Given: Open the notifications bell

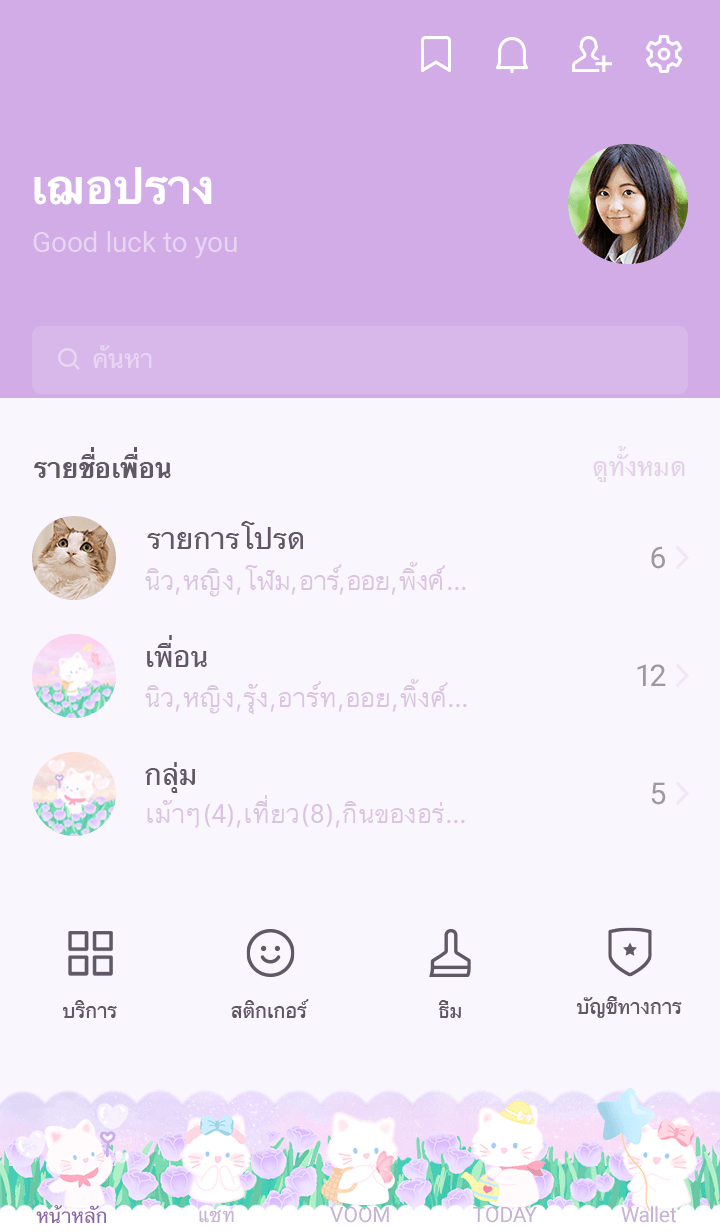Looking at the screenshot, I should (x=512, y=55).
